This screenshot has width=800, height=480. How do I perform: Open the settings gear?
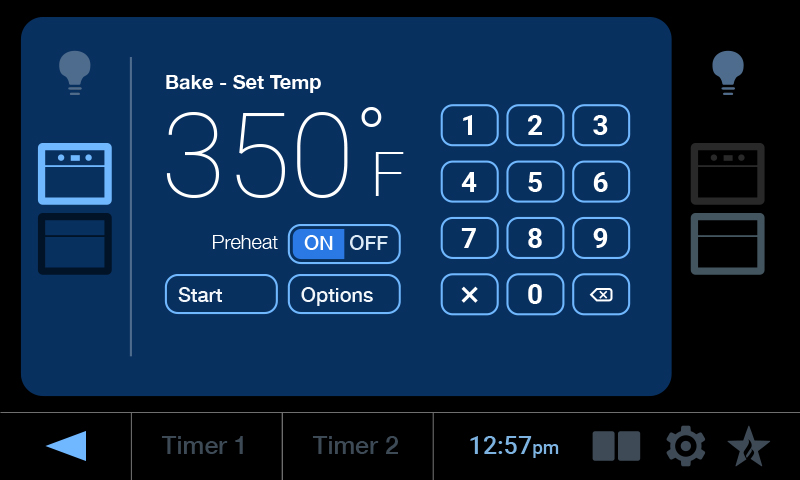[x=686, y=445]
